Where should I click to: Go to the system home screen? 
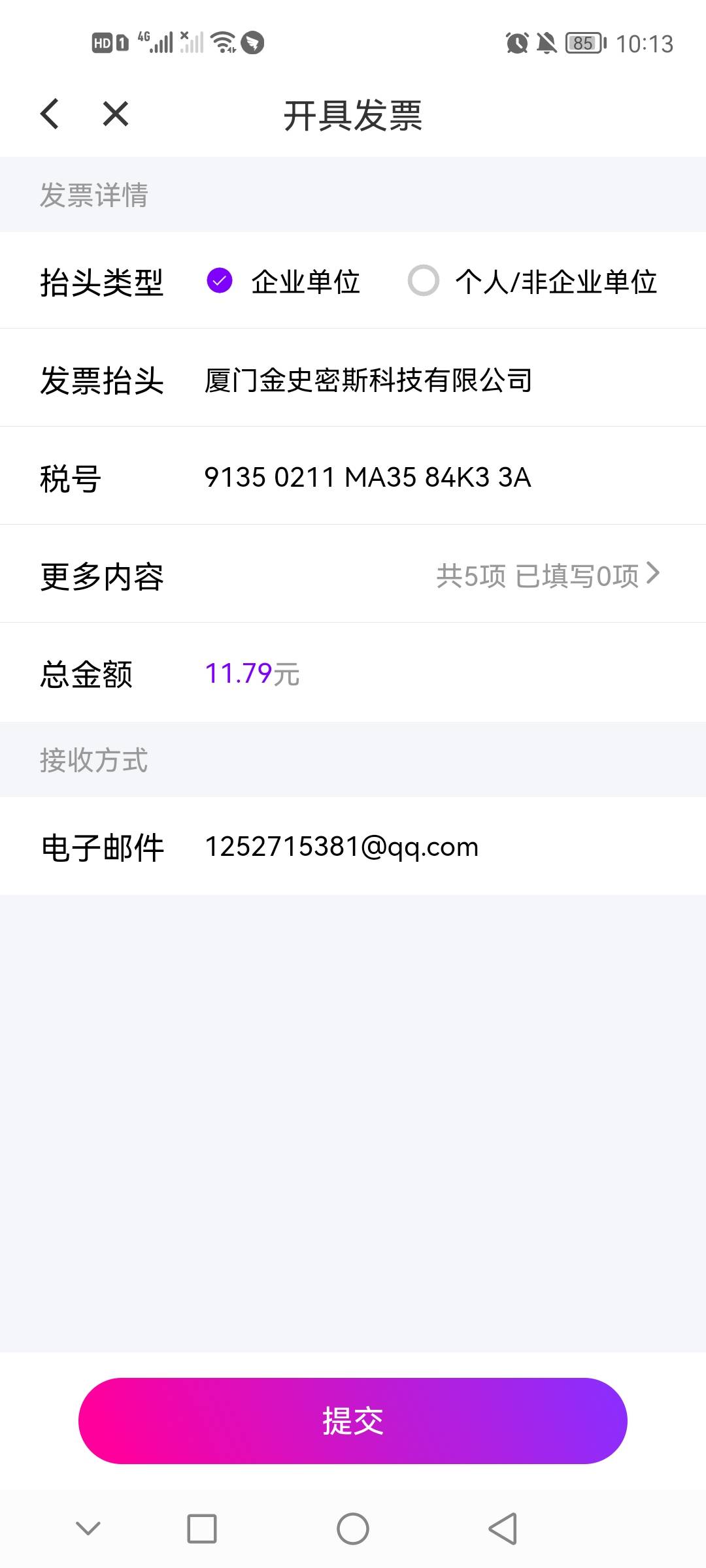[353, 1529]
